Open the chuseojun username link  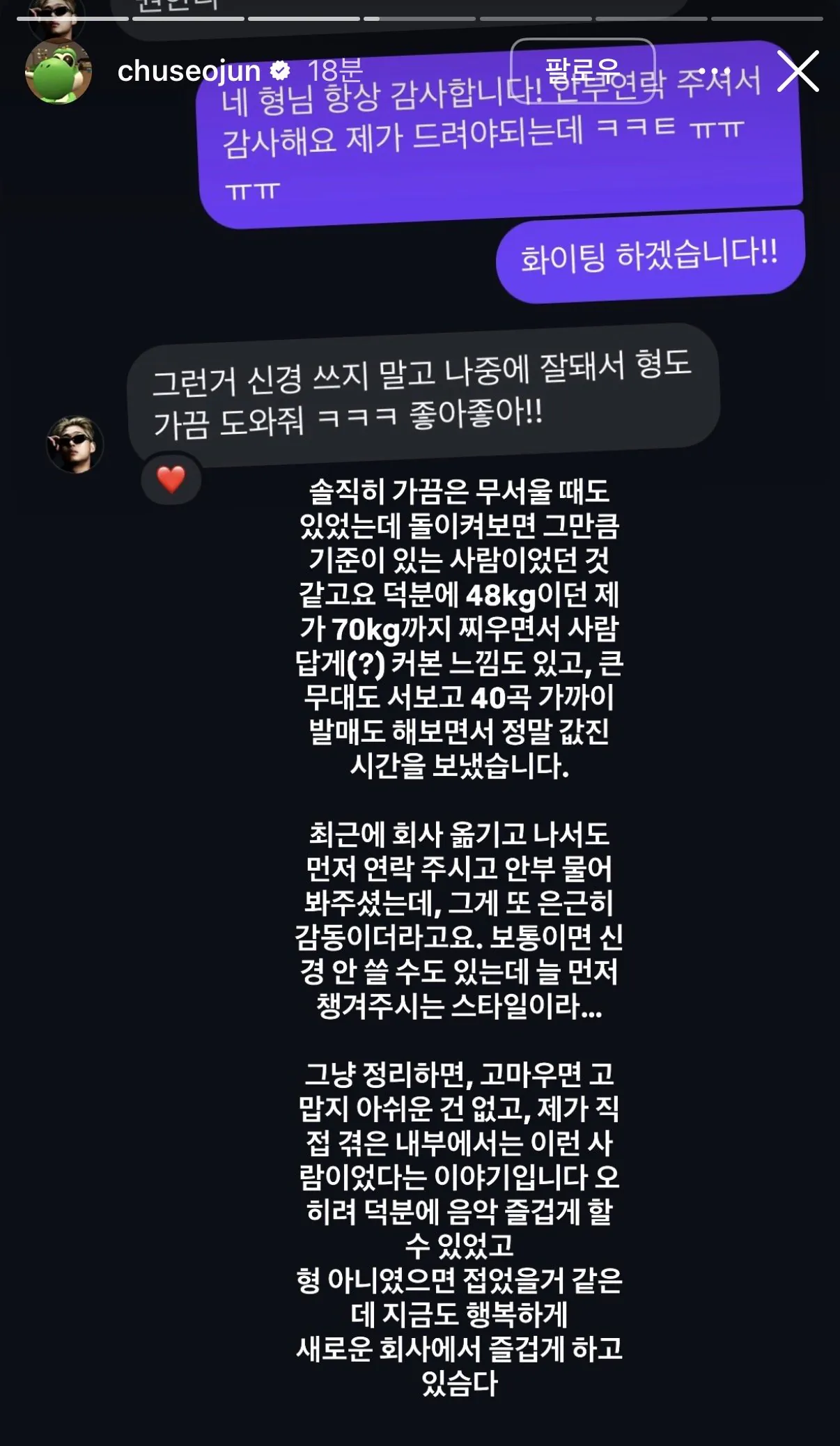tap(189, 71)
